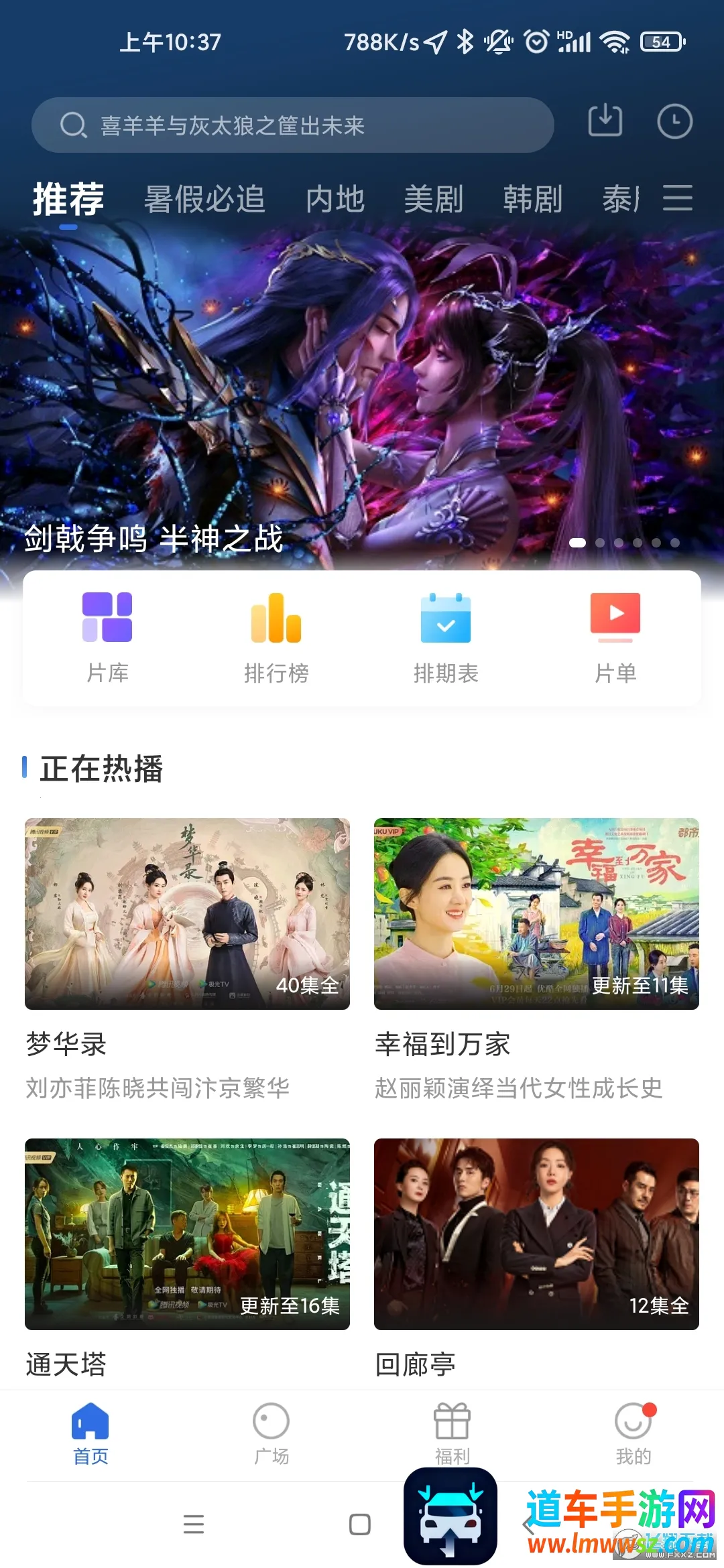
Task: Open the 通天塔 drama card
Action: pos(187,1234)
